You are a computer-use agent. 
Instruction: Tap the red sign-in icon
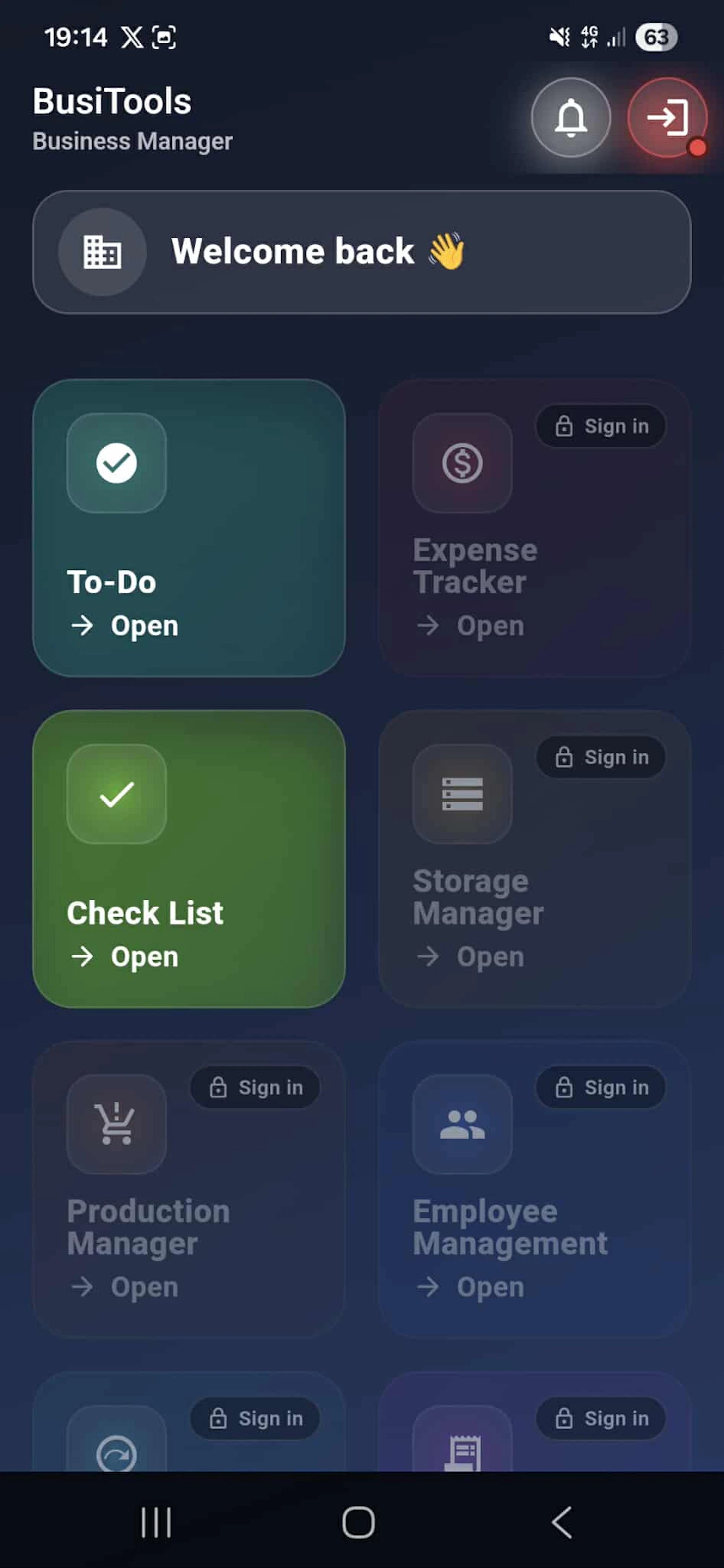click(x=667, y=118)
